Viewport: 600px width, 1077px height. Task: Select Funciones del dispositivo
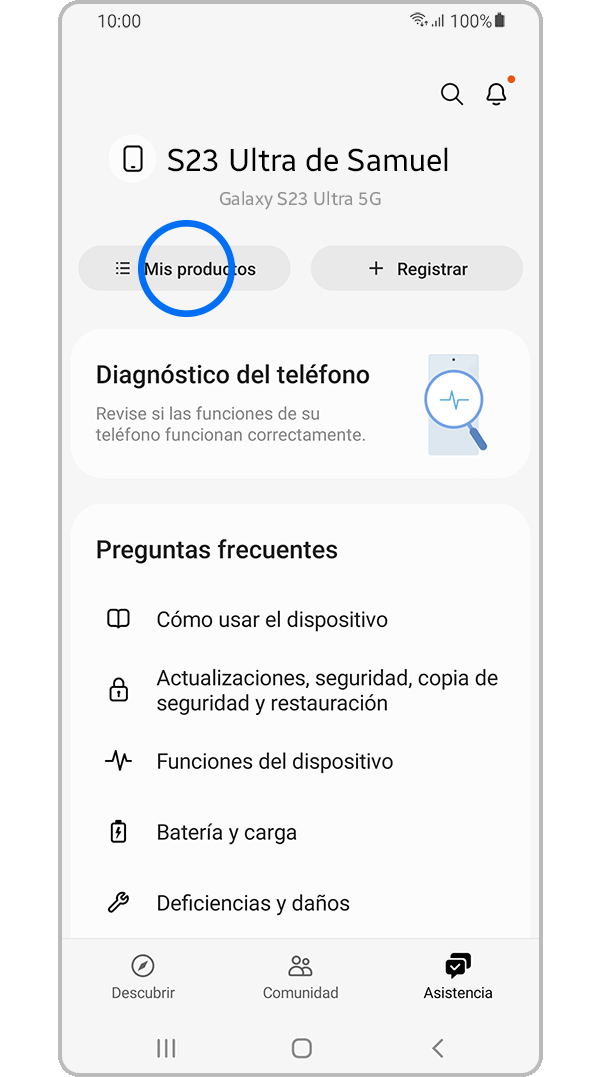coord(275,762)
